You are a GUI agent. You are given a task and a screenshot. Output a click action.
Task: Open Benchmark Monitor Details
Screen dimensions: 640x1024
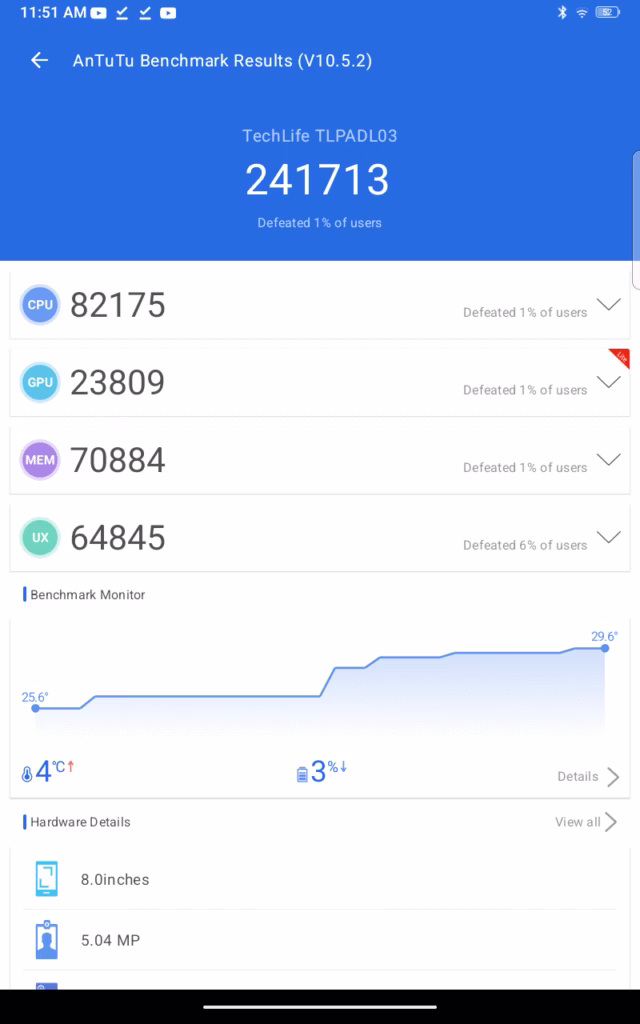[x=588, y=776]
